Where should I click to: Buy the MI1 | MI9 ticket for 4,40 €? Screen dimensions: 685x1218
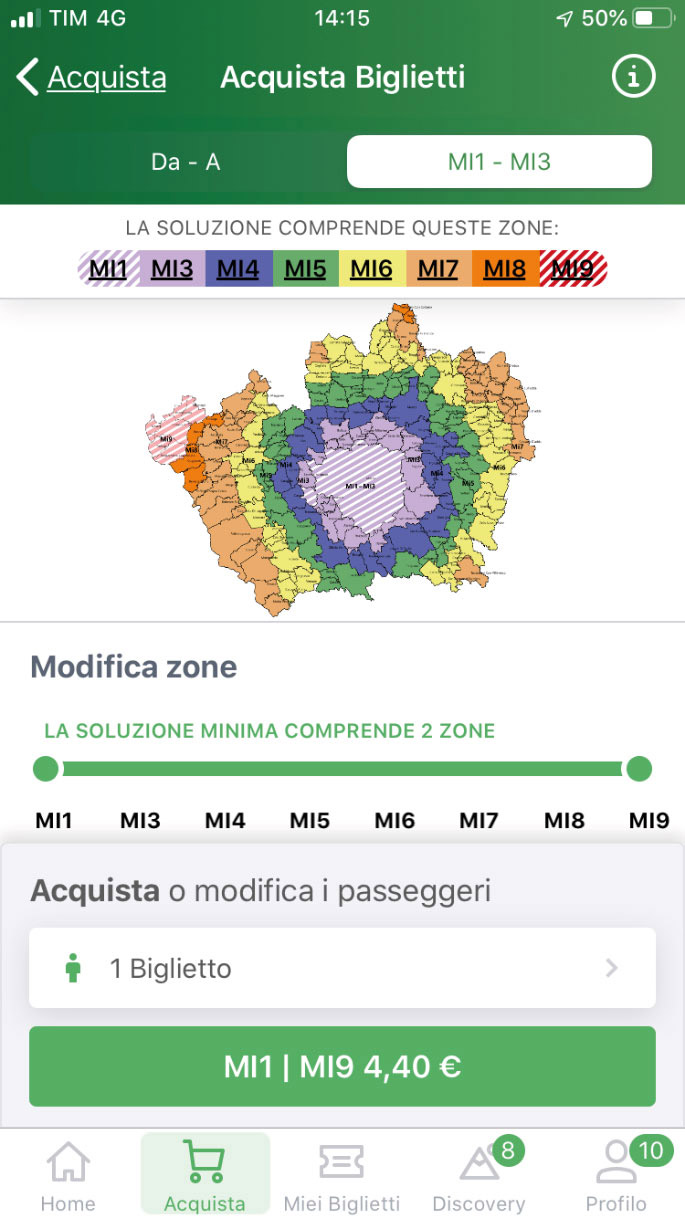coord(342,1066)
